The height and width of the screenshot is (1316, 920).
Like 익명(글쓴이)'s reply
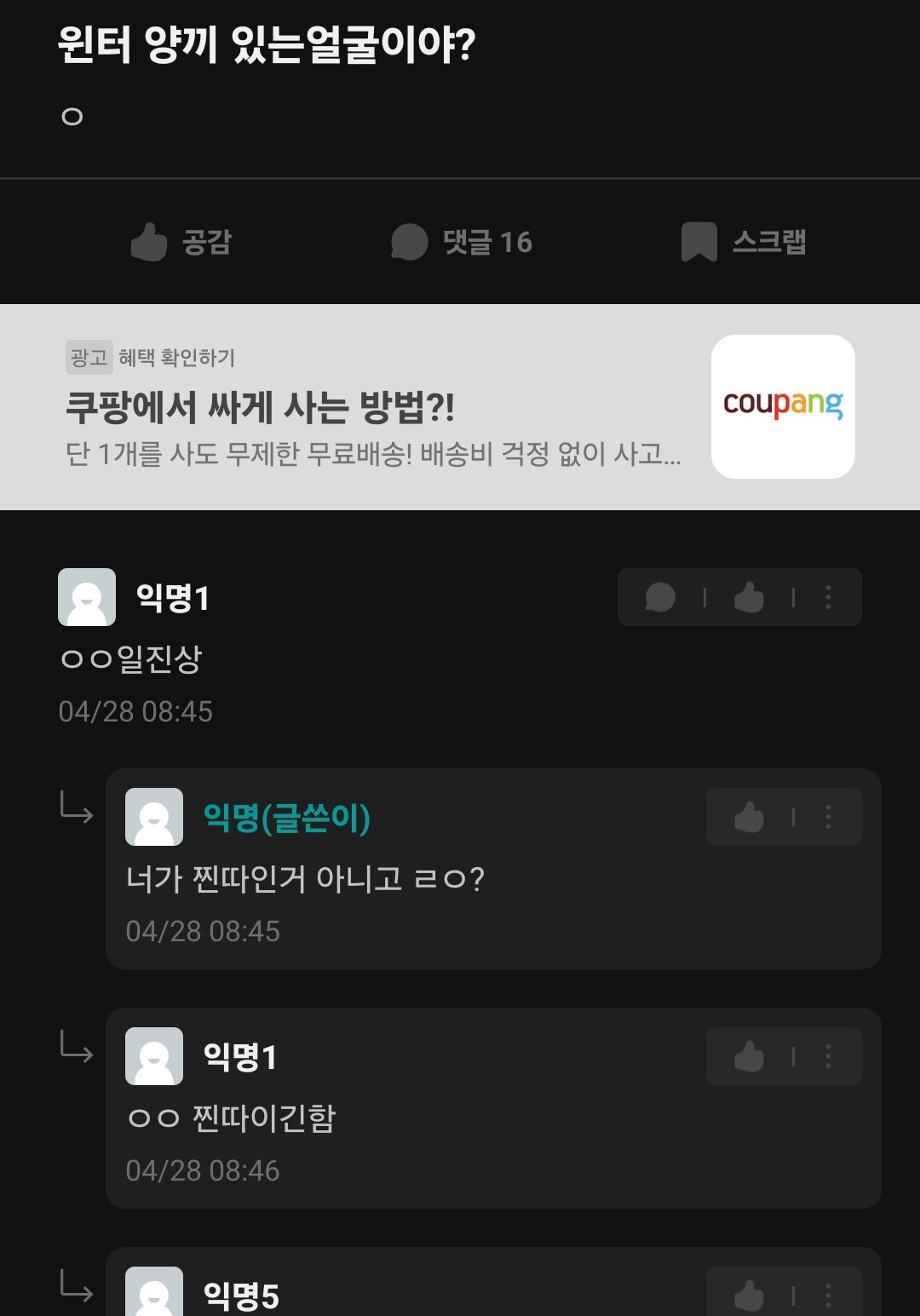pos(749,818)
